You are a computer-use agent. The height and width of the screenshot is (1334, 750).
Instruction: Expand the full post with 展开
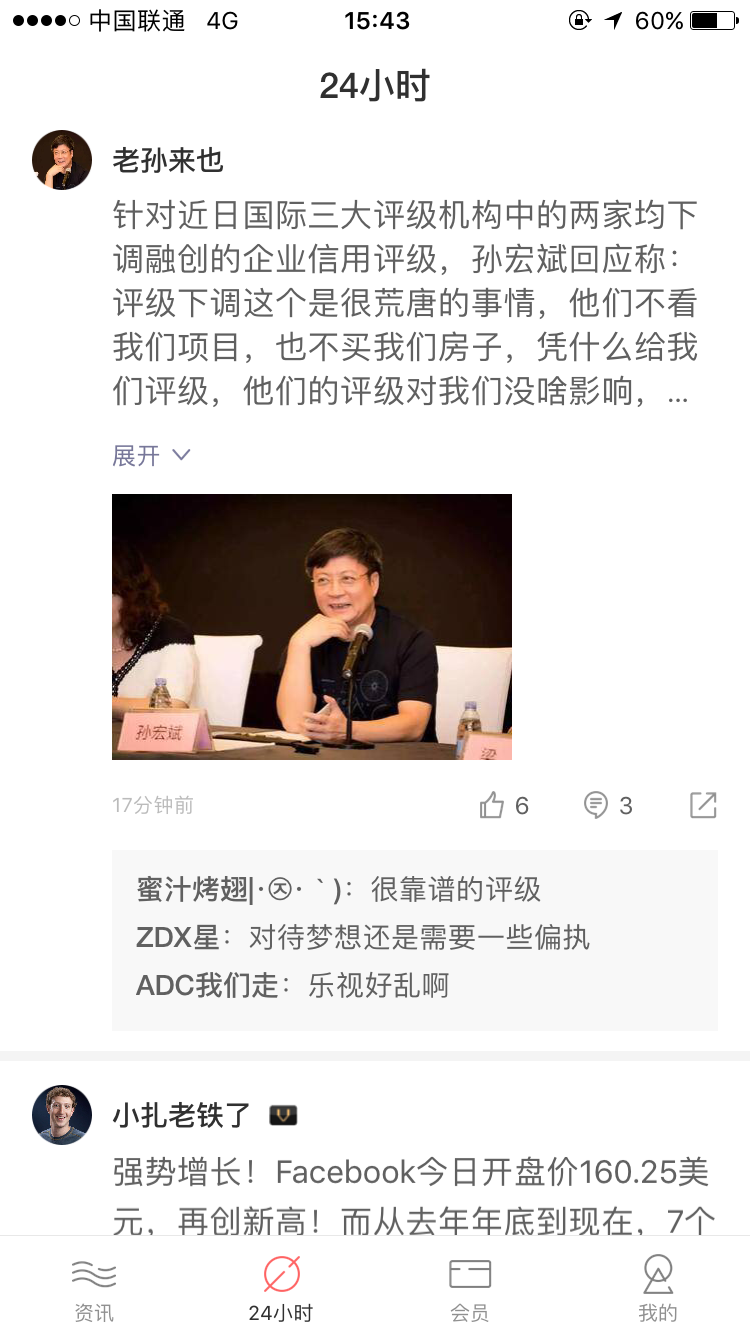coord(151,456)
